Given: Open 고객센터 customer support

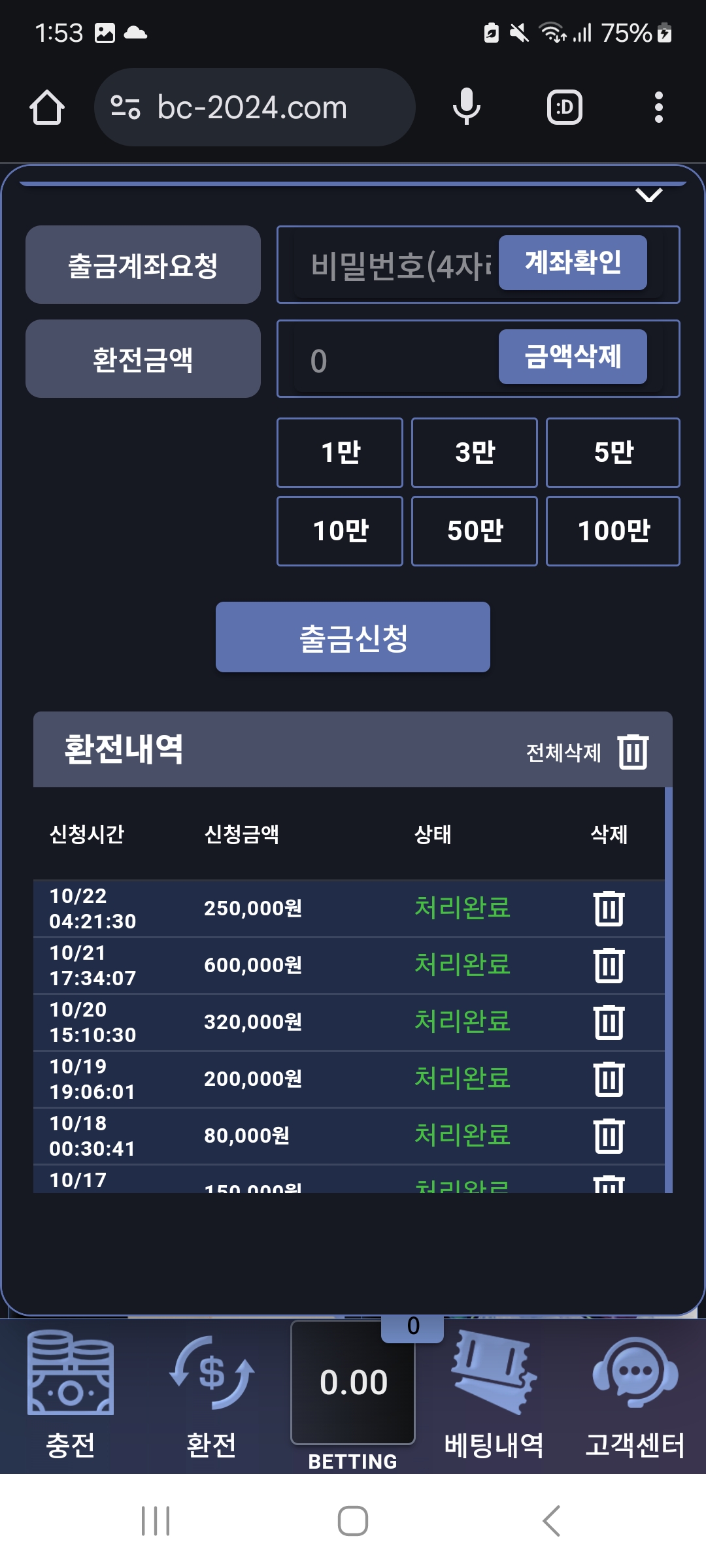Looking at the screenshot, I should [635, 1395].
